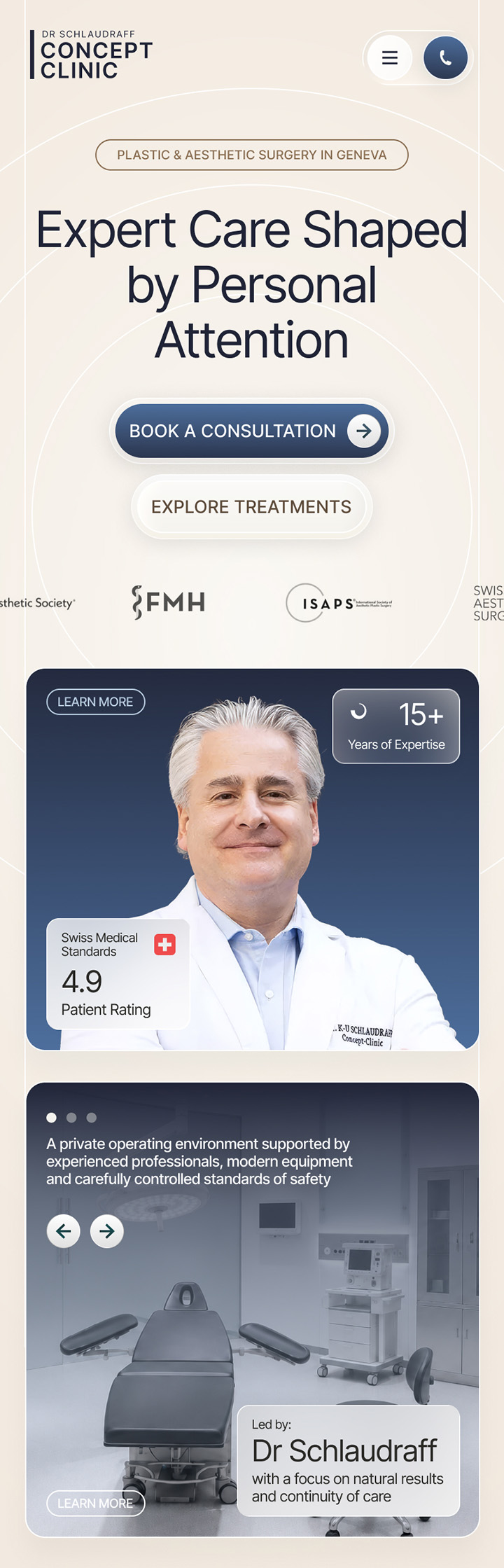
Task: Select the second slide indicator dot
Action: tap(71, 1118)
